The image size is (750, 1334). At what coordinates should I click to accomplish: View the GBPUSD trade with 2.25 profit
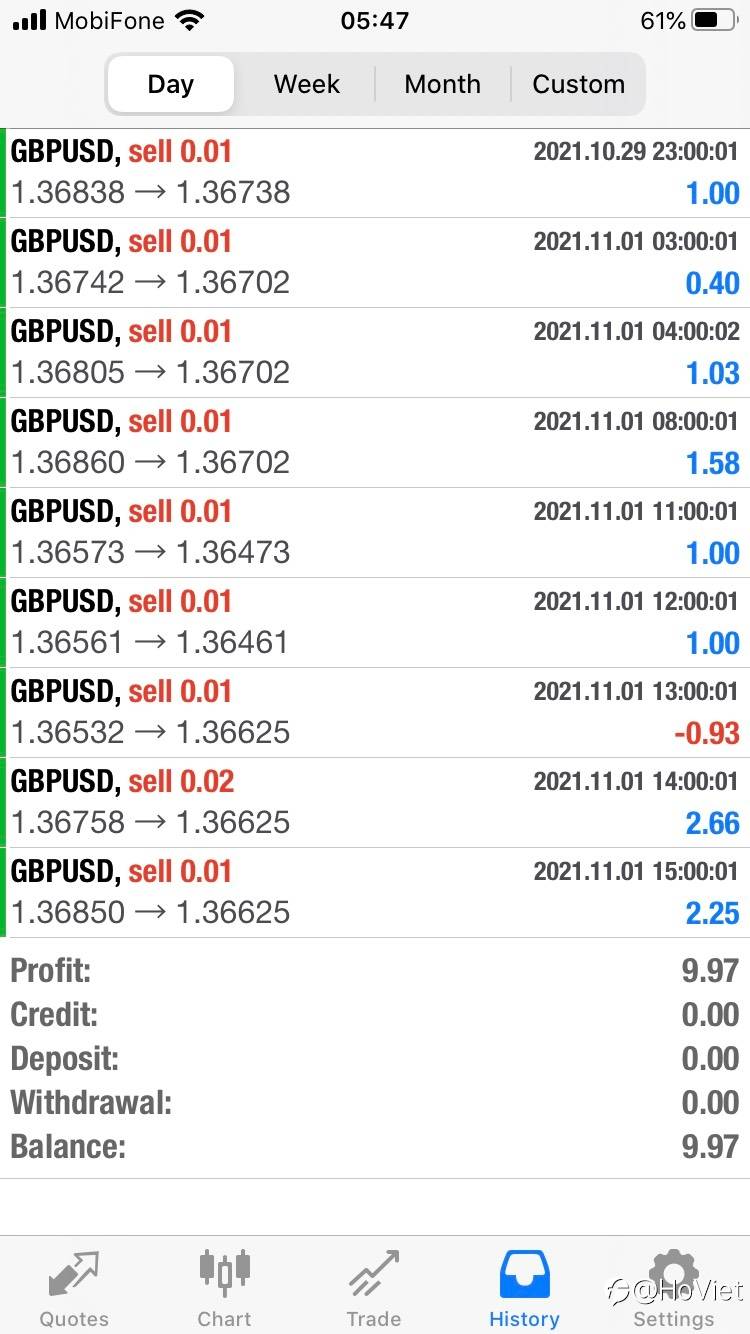tap(375, 892)
